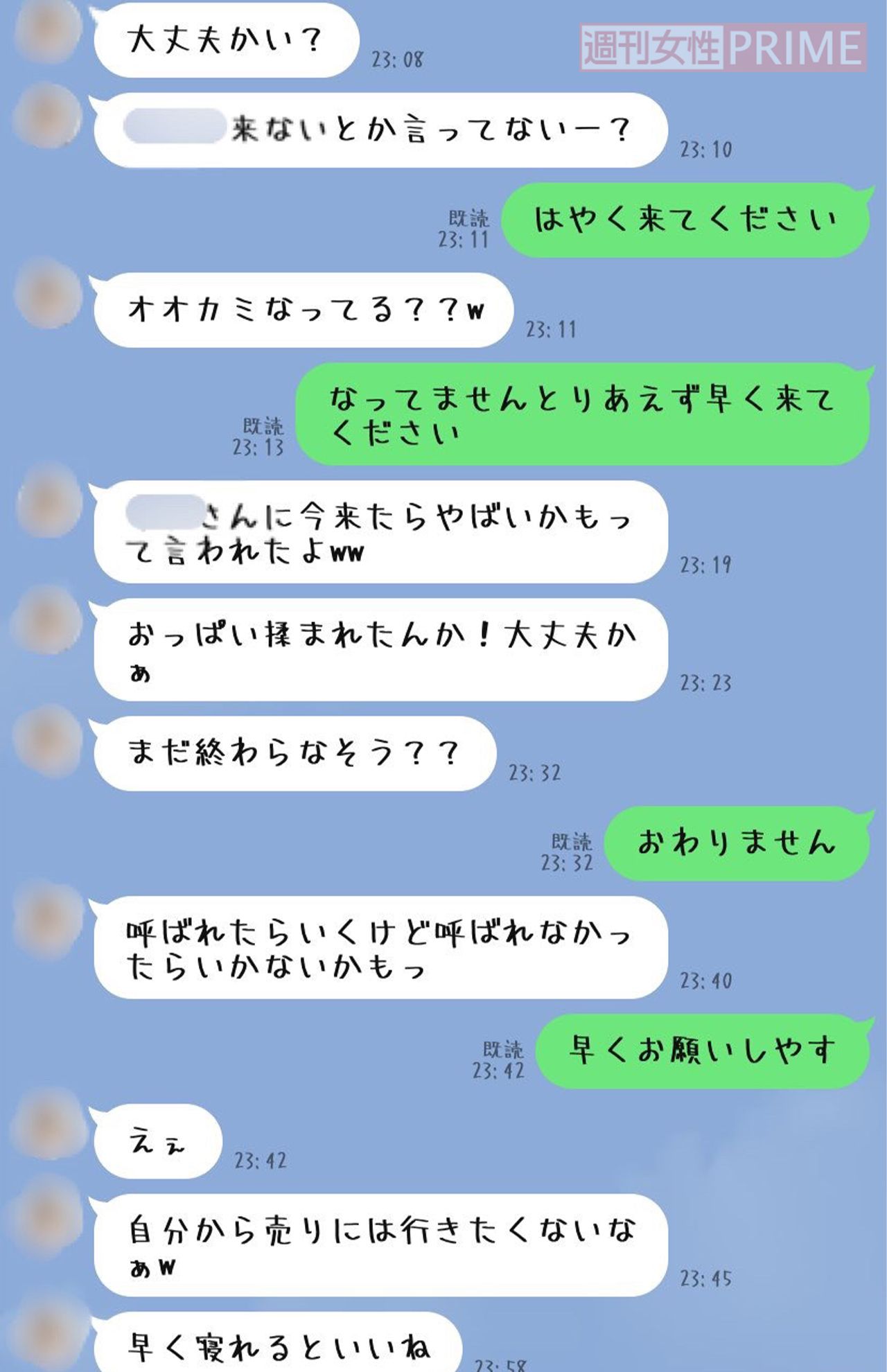Image resolution: width=887 pixels, height=1372 pixels.
Task: Select the blurred name in さんに今来たらやばいかも bubble
Action: point(163,513)
